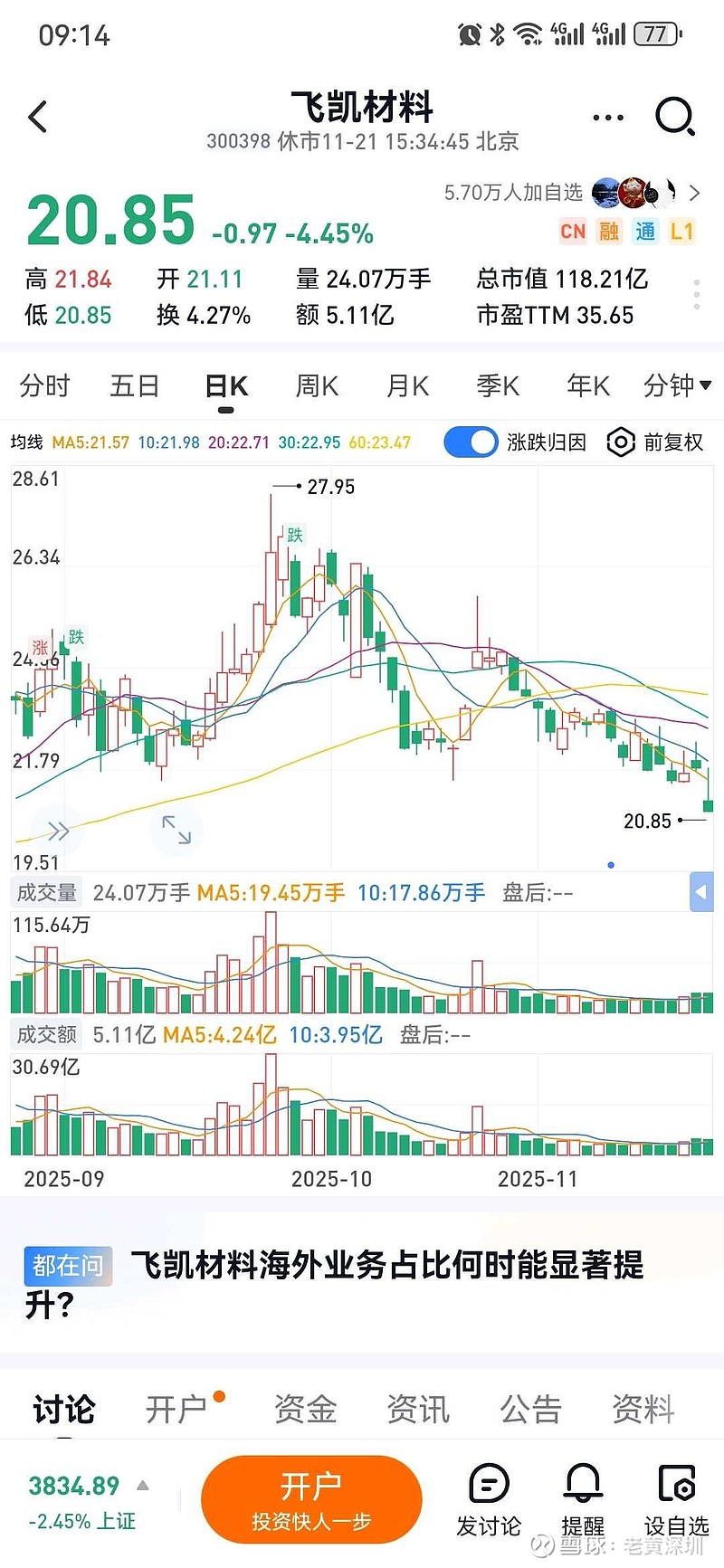Tap the fullscreen expand icon on chart
This screenshot has height=1568, width=724.
tap(176, 829)
